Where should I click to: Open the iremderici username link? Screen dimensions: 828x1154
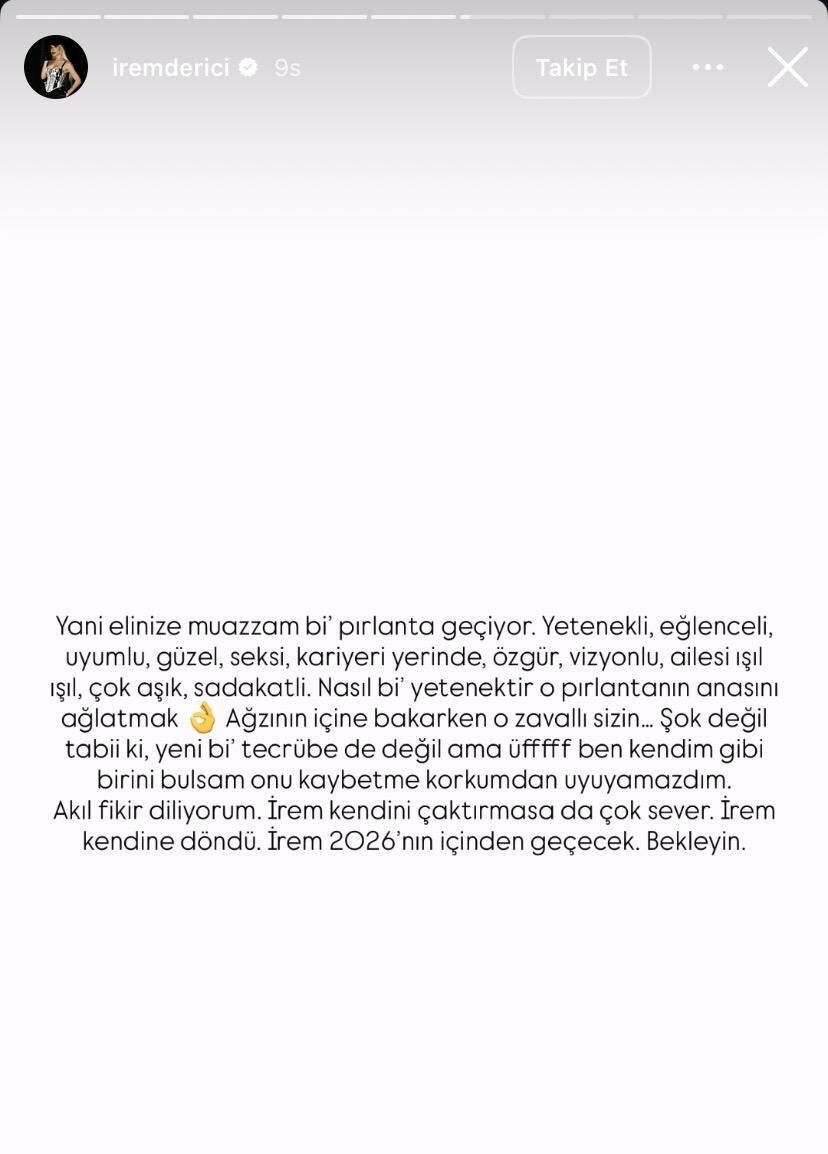170,67
